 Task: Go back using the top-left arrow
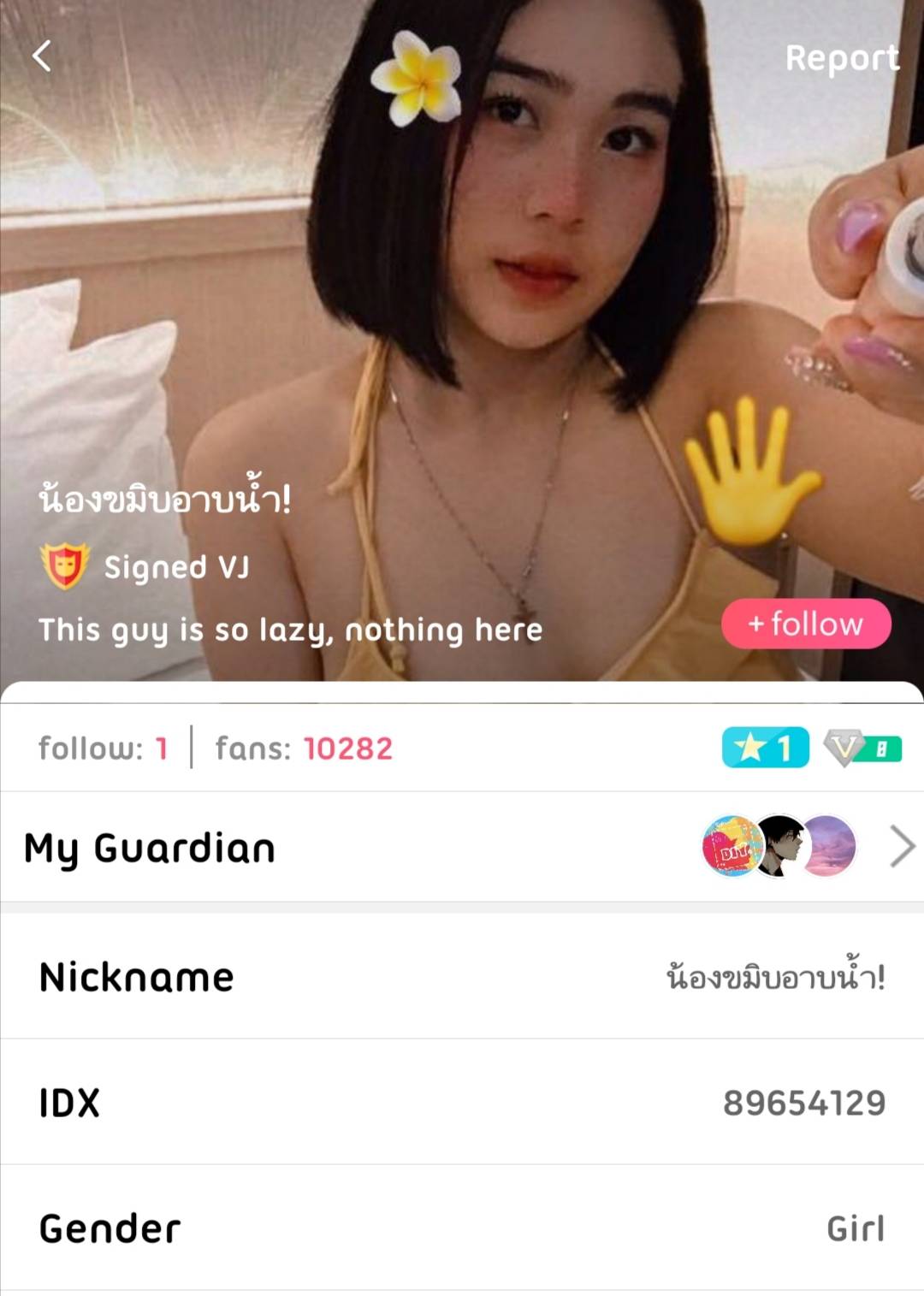pos(42,56)
